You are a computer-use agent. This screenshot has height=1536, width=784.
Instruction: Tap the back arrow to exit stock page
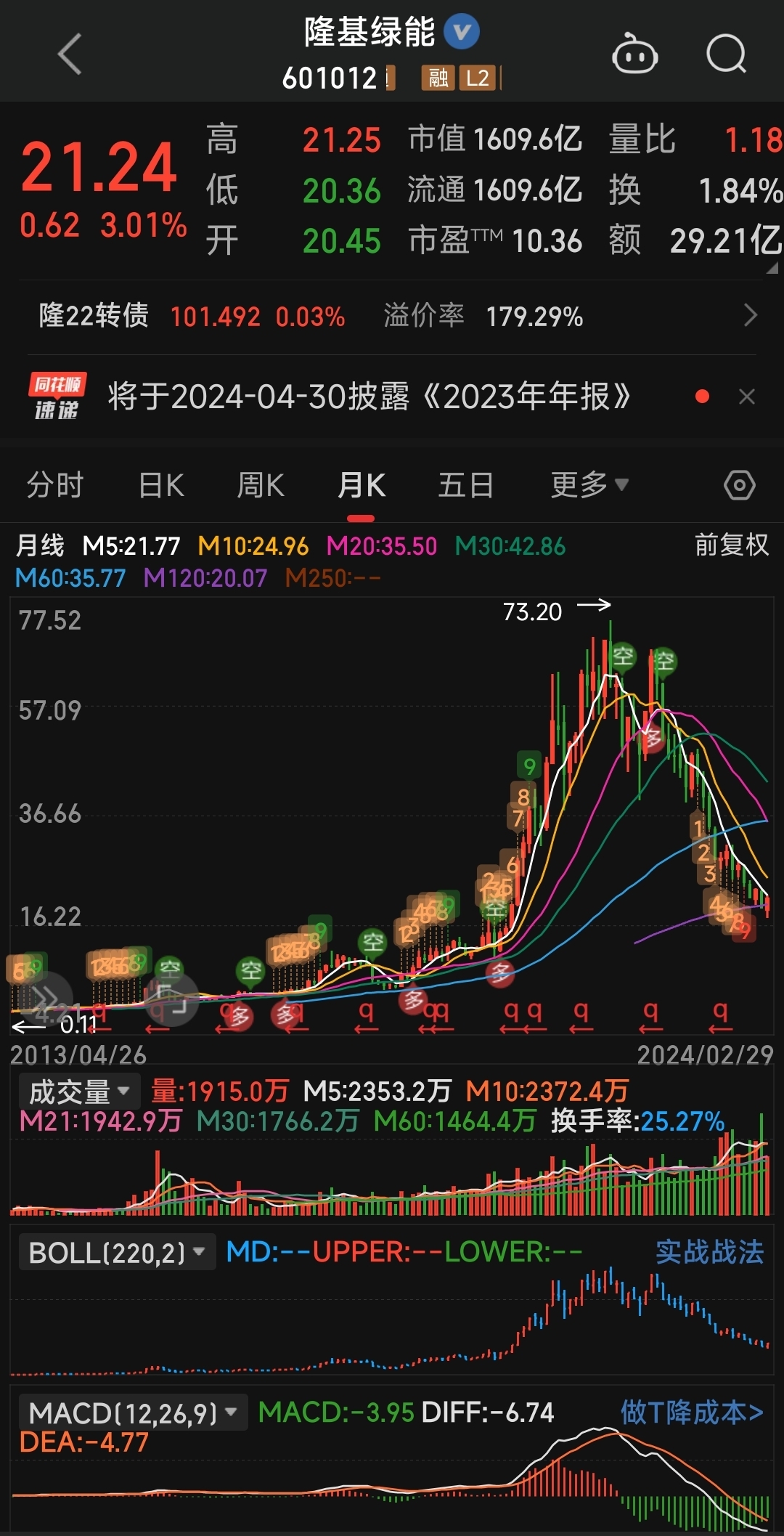[x=69, y=54]
